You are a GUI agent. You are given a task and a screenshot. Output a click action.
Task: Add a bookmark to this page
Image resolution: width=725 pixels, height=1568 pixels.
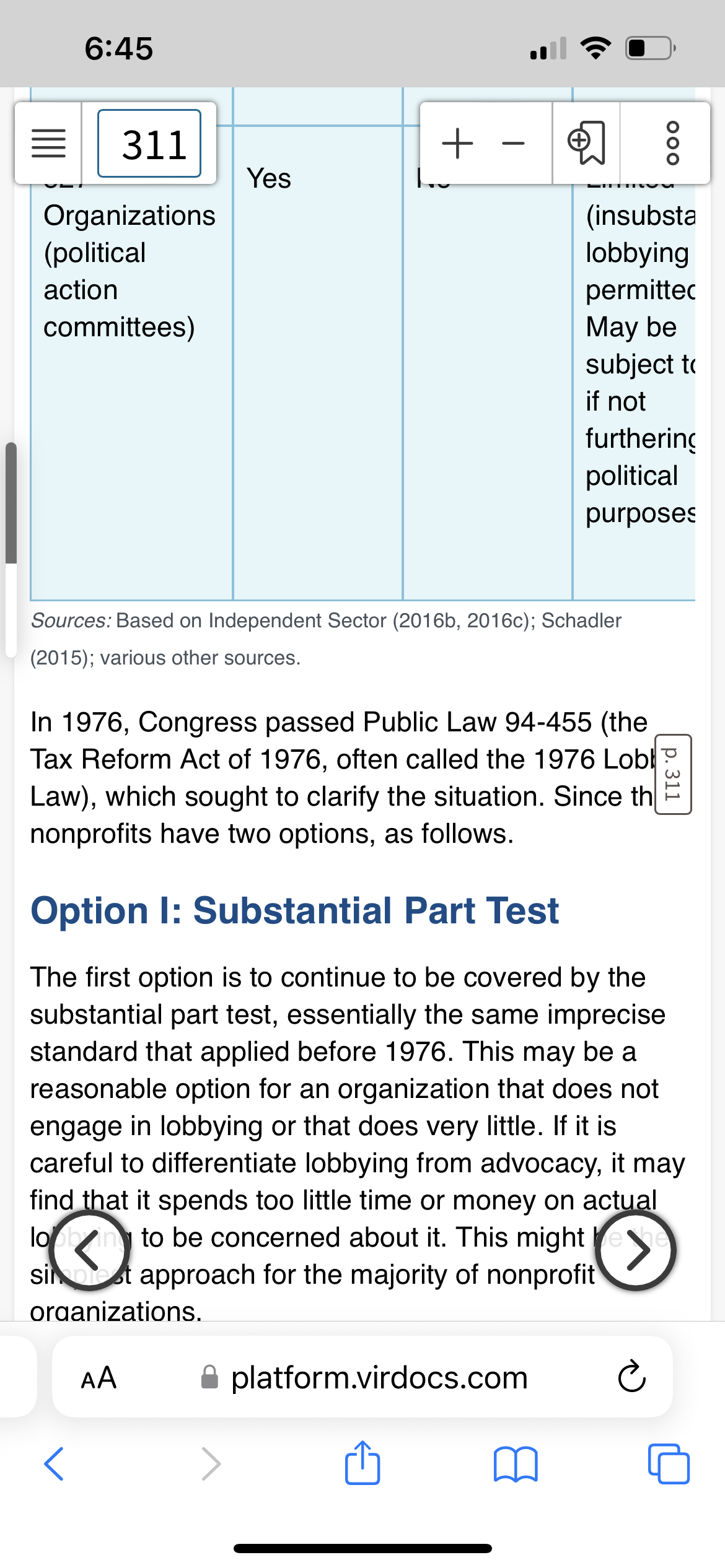pos(586,144)
